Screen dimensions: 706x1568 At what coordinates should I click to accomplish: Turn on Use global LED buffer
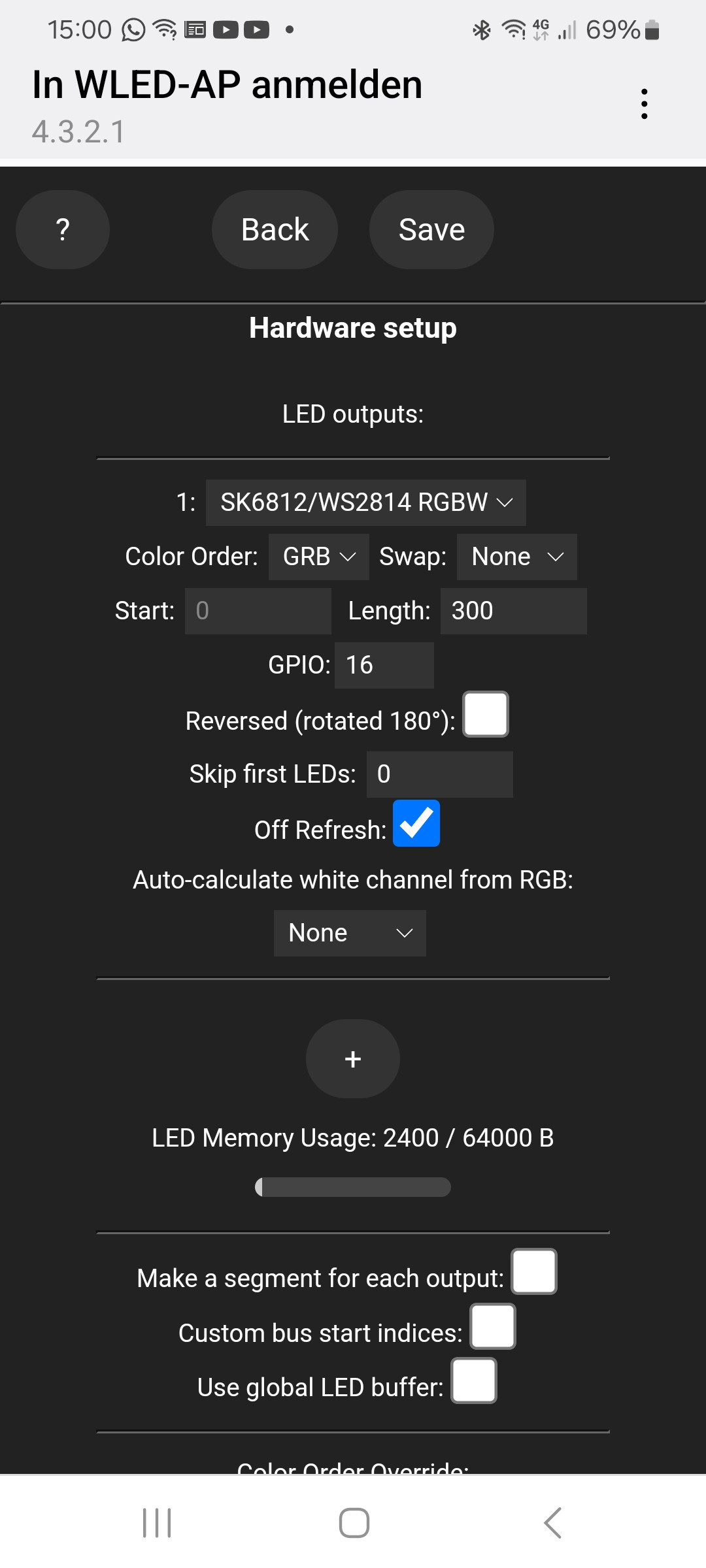474,1380
